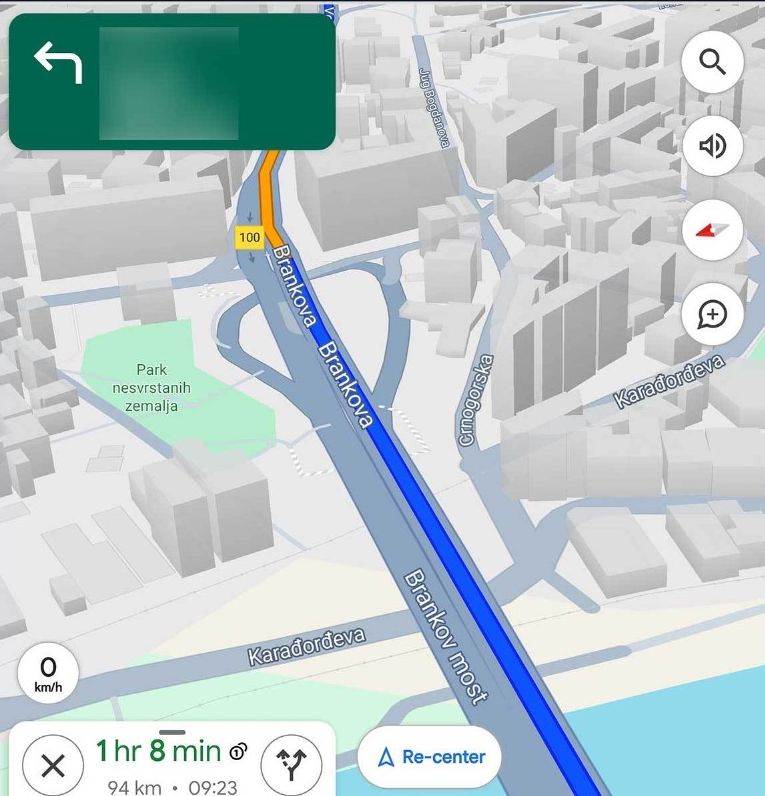Toggle the speedometer showing 0 km/h
765x796 pixels.
tap(48, 672)
